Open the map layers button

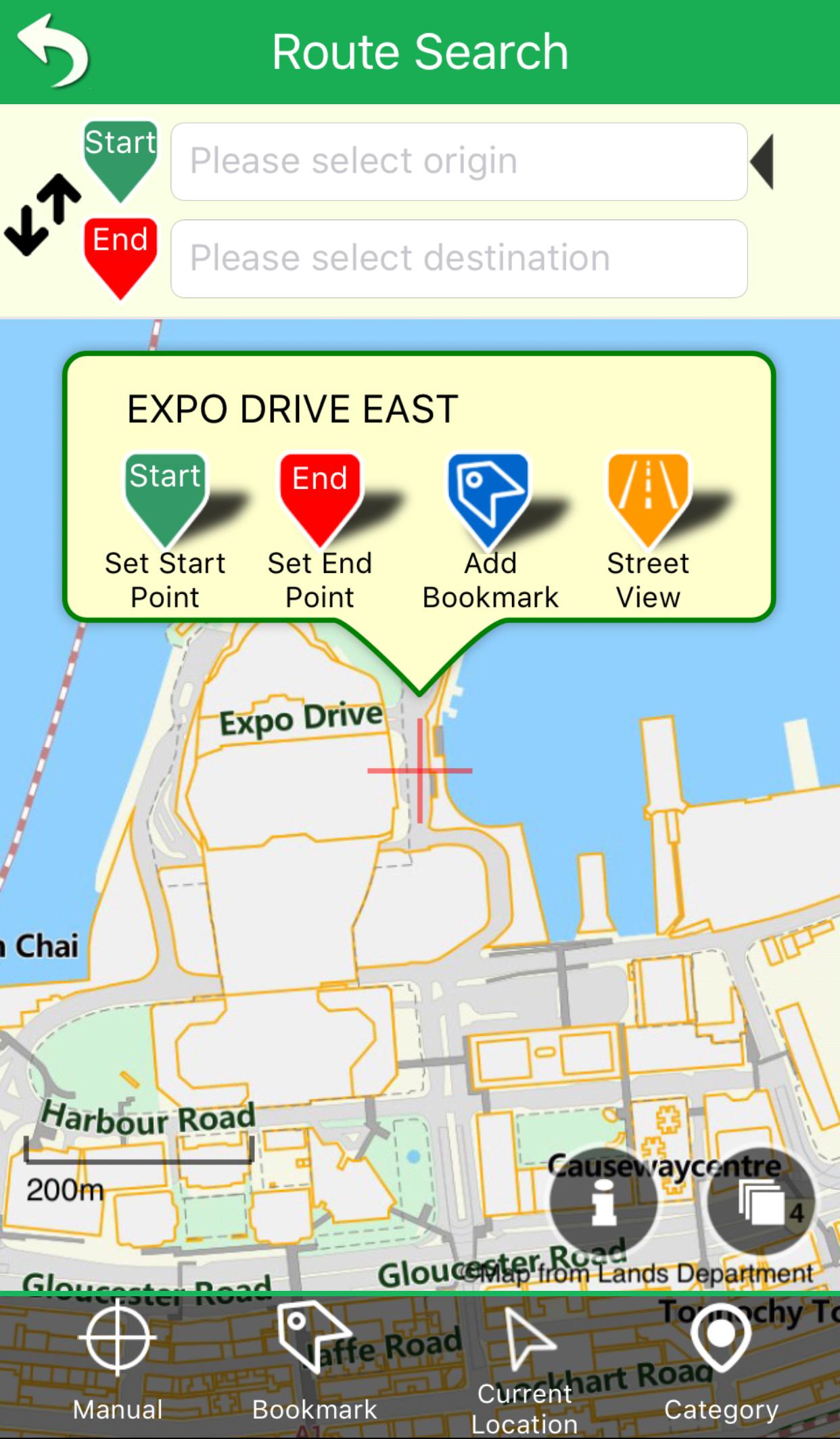761,1202
